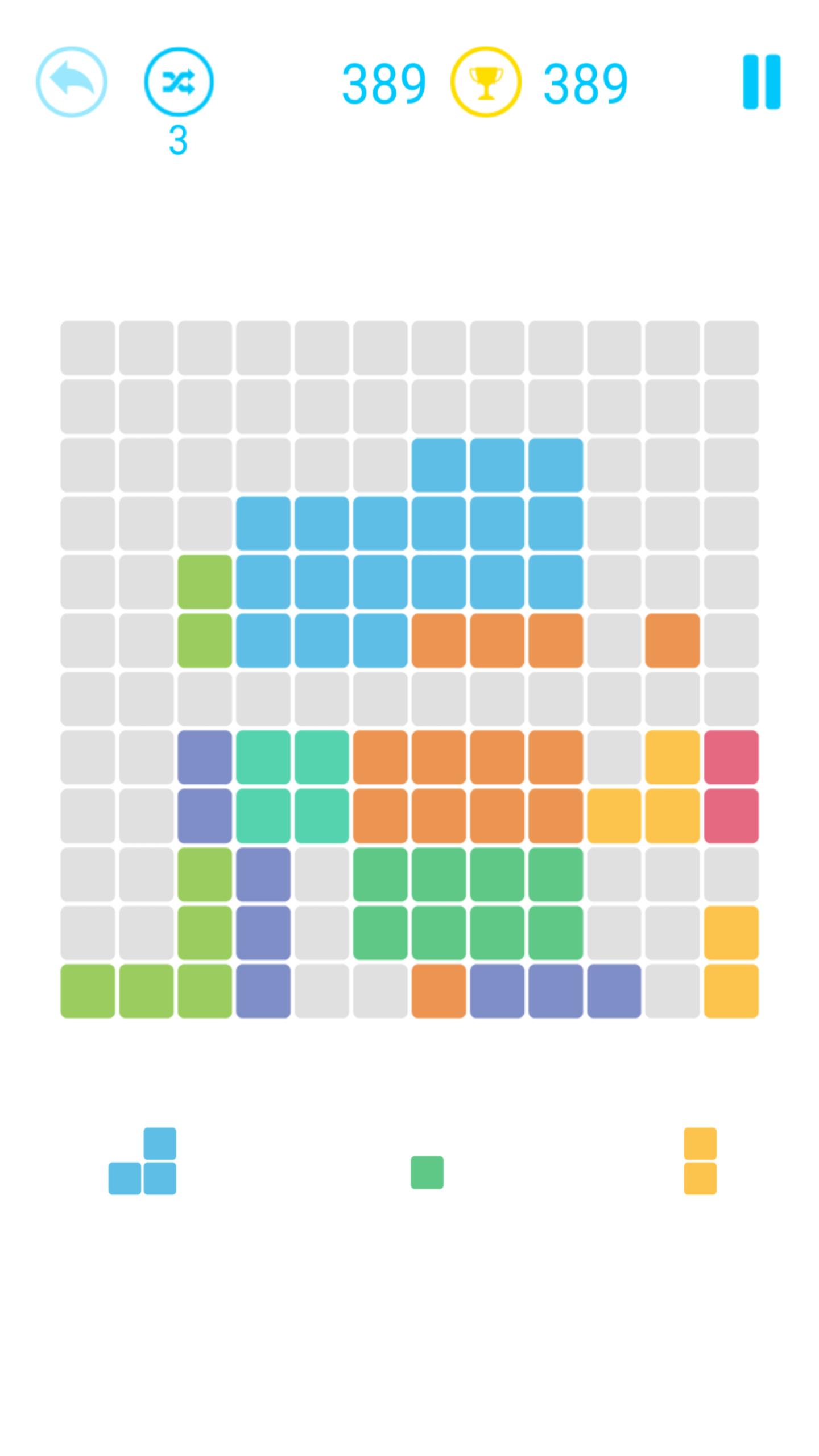The image size is (819, 1456).
Task: Pause the game
Action: tap(761, 81)
